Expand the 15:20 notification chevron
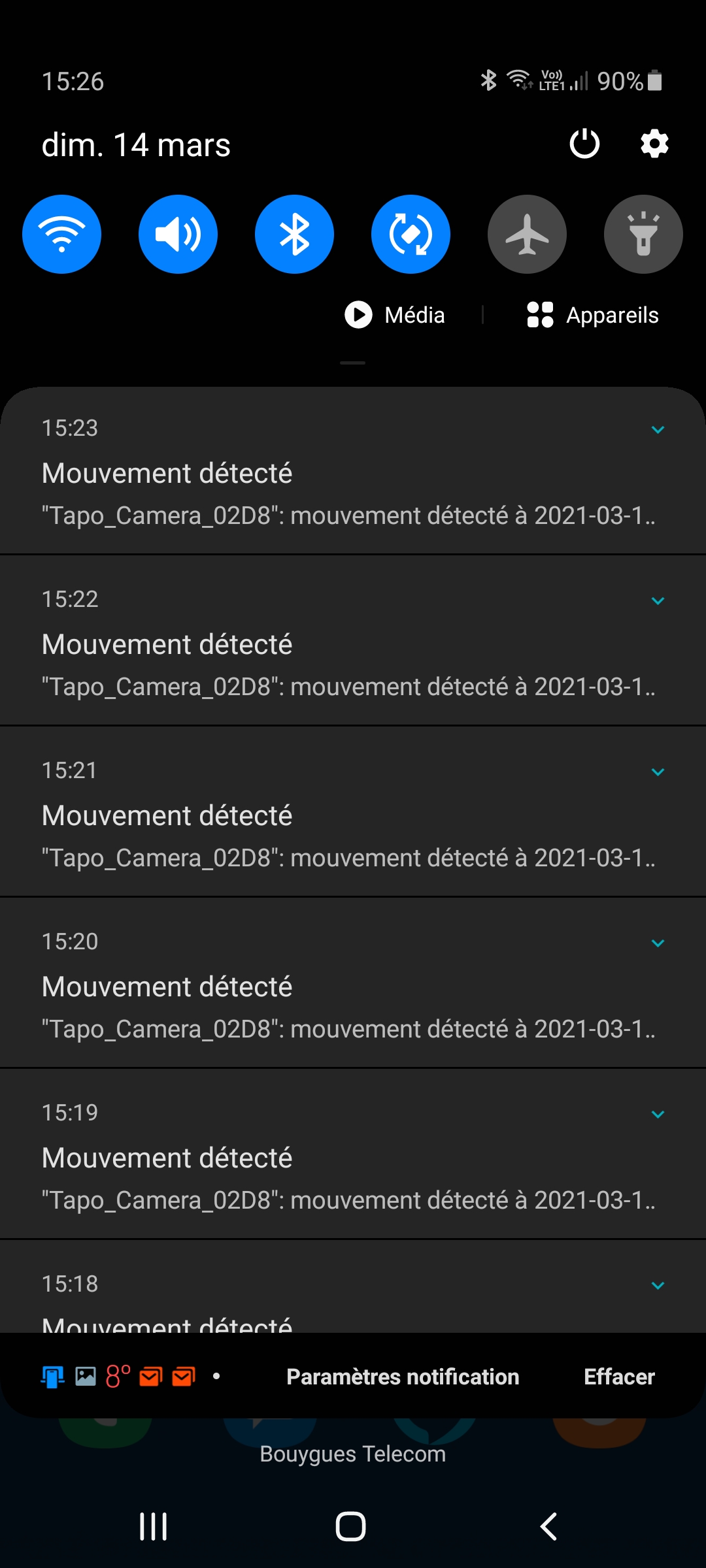The height and width of the screenshot is (1568, 706). (x=658, y=943)
